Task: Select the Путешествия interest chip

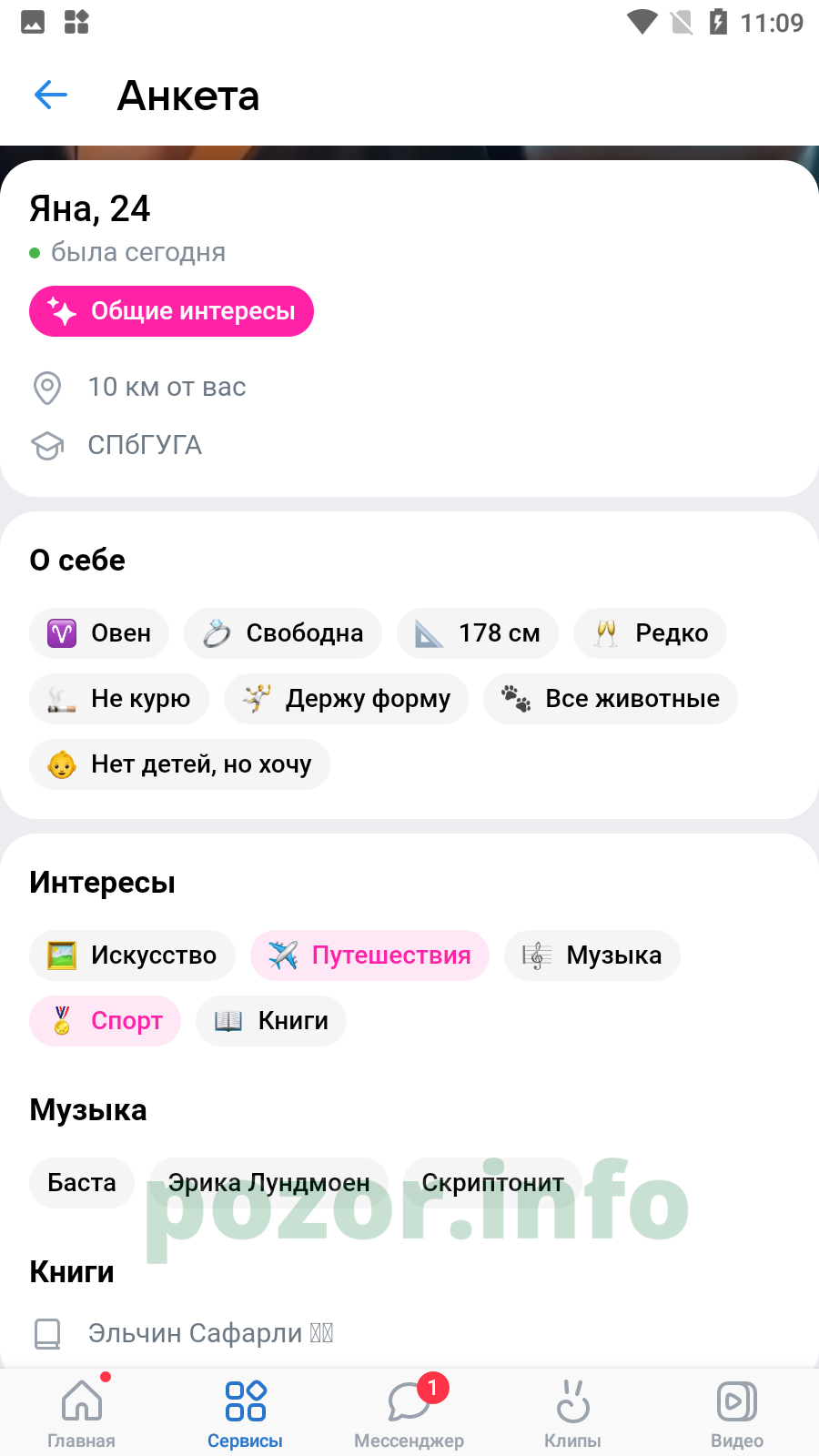Action: [369, 955]
